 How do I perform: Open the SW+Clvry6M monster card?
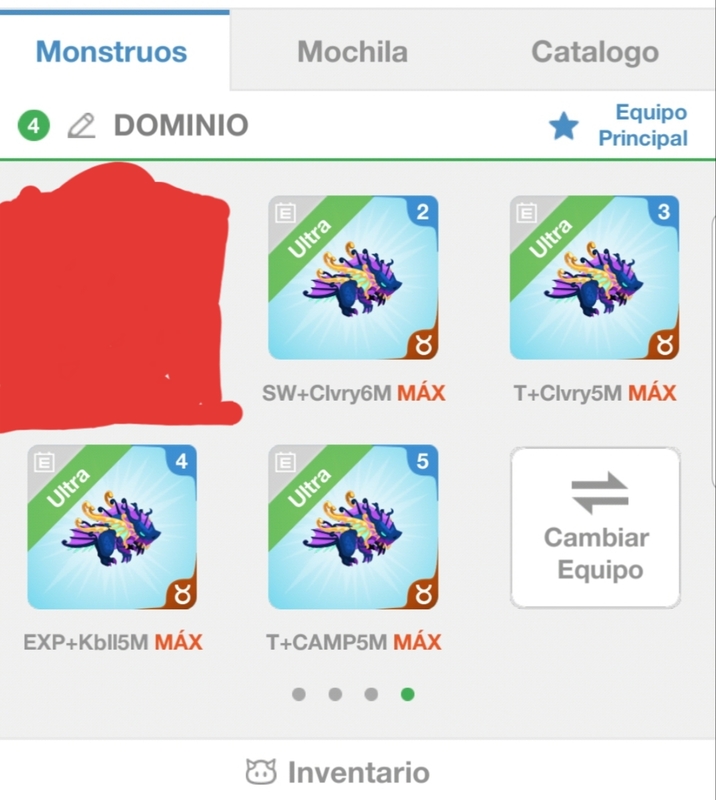pyautogui.click(x=353, y=278)
